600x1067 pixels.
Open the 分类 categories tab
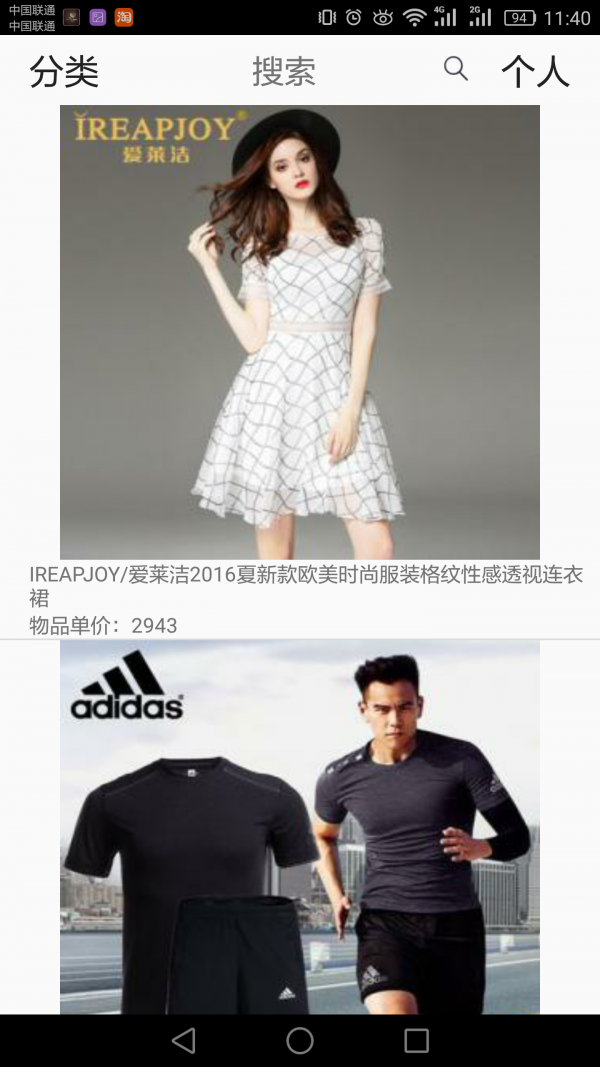(64, 72)
